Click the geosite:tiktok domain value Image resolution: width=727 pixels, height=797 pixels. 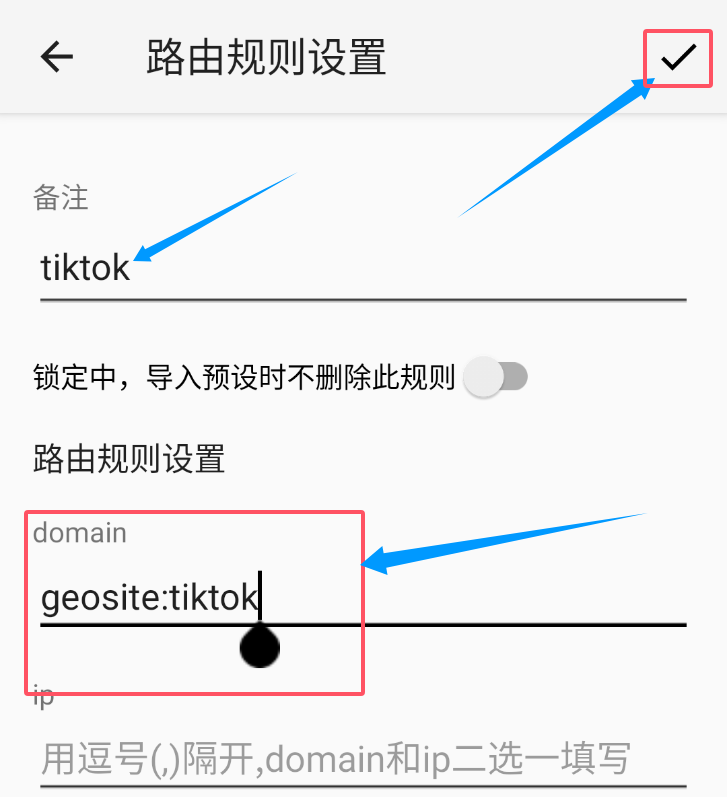[148, 597]
